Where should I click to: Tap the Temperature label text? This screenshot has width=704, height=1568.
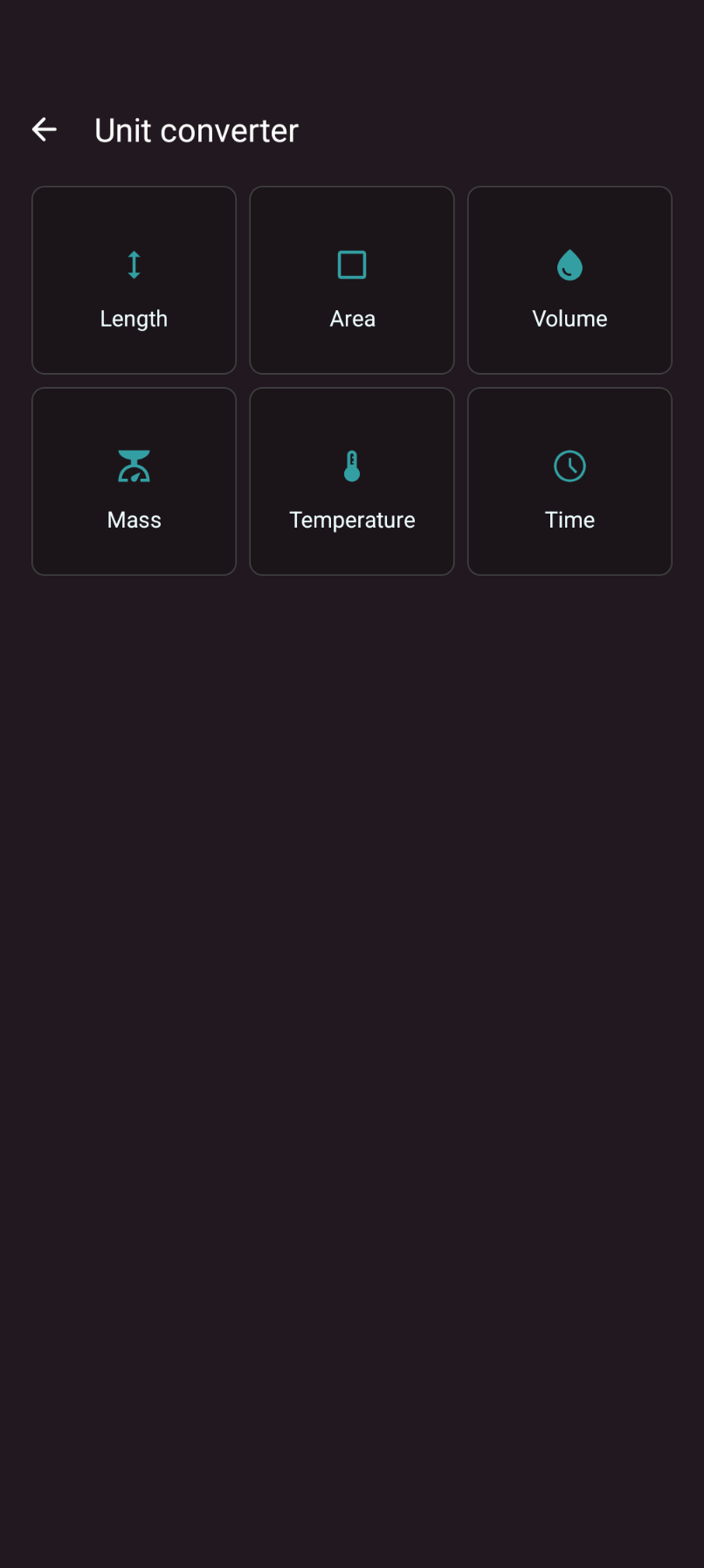click(x=351, y=519)
